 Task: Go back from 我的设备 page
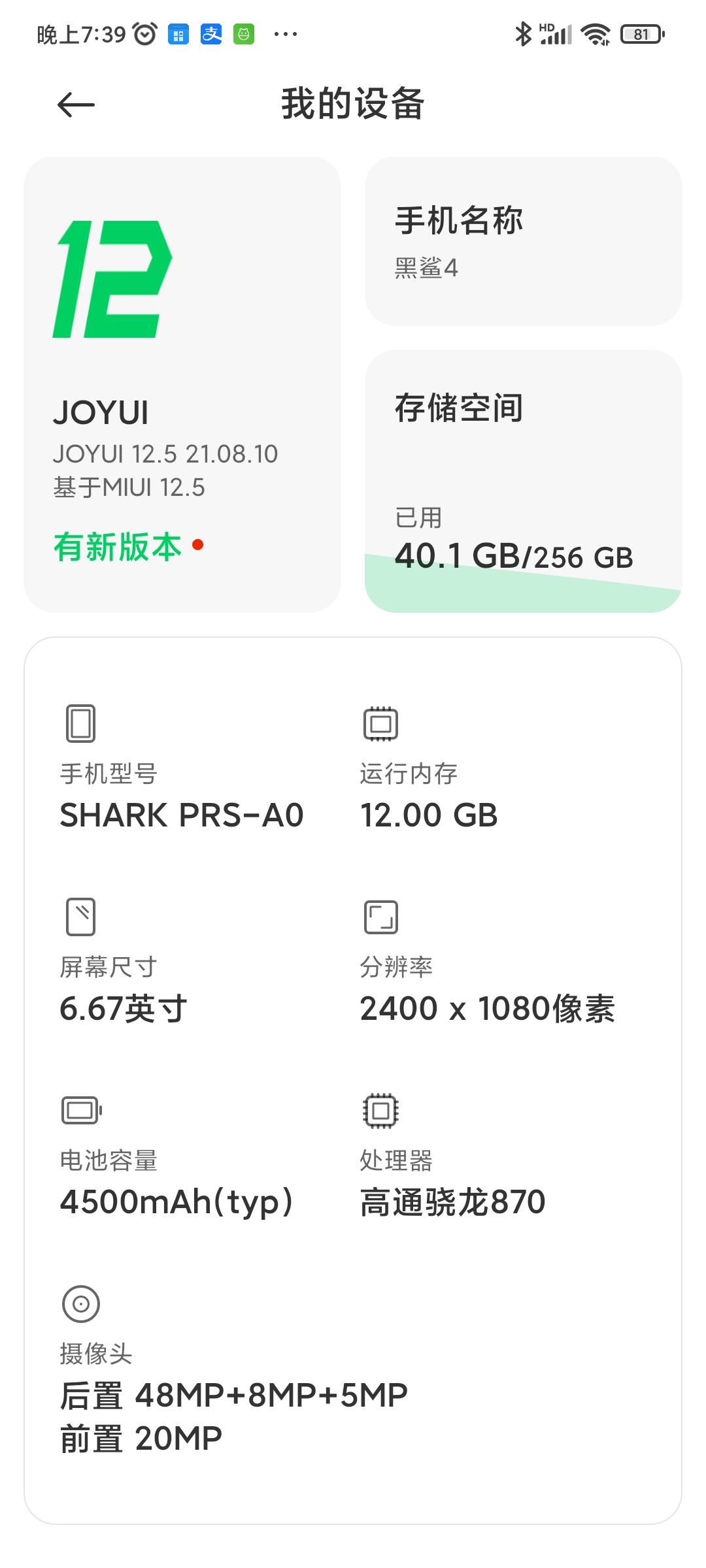tap(76, 105)
